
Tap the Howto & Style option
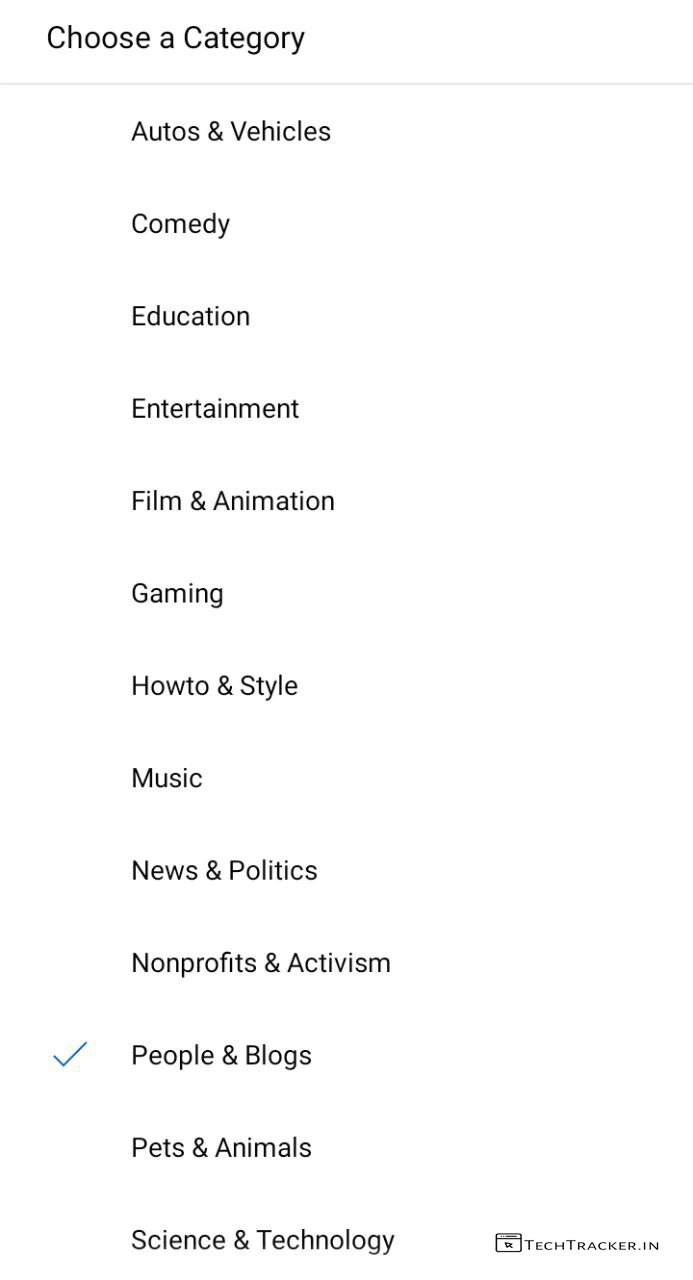[215, 686]
